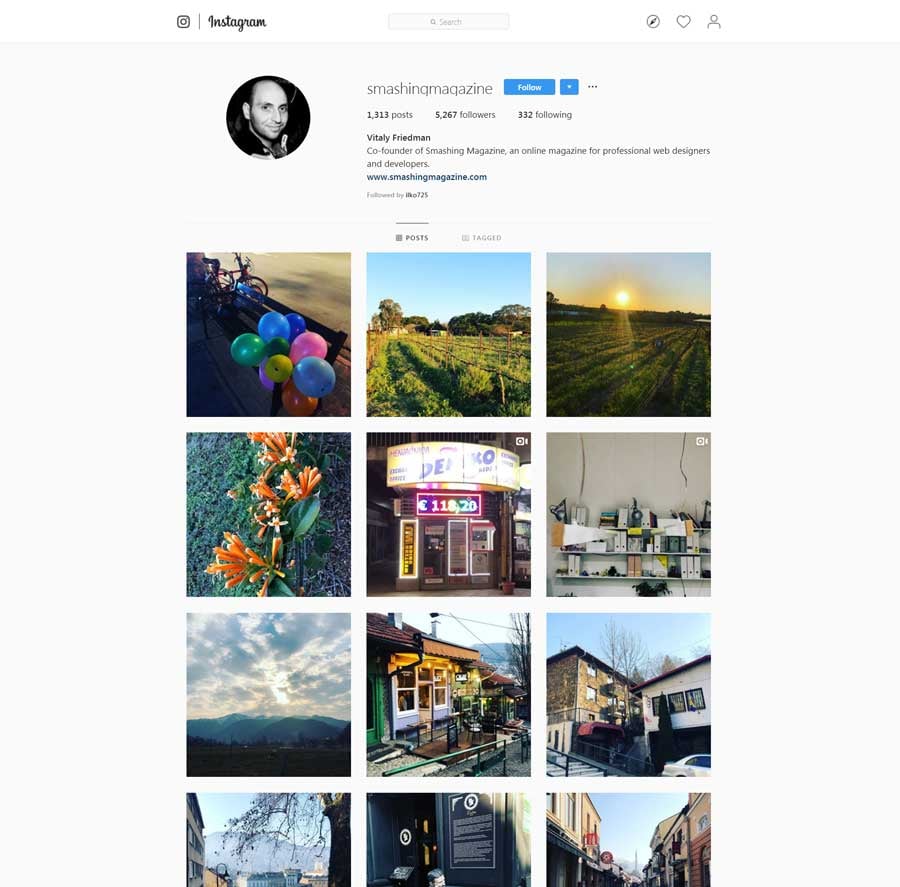Open the www.smashingmagazine.com link
The width and height of the screenshot is (900, 887).
427,177
